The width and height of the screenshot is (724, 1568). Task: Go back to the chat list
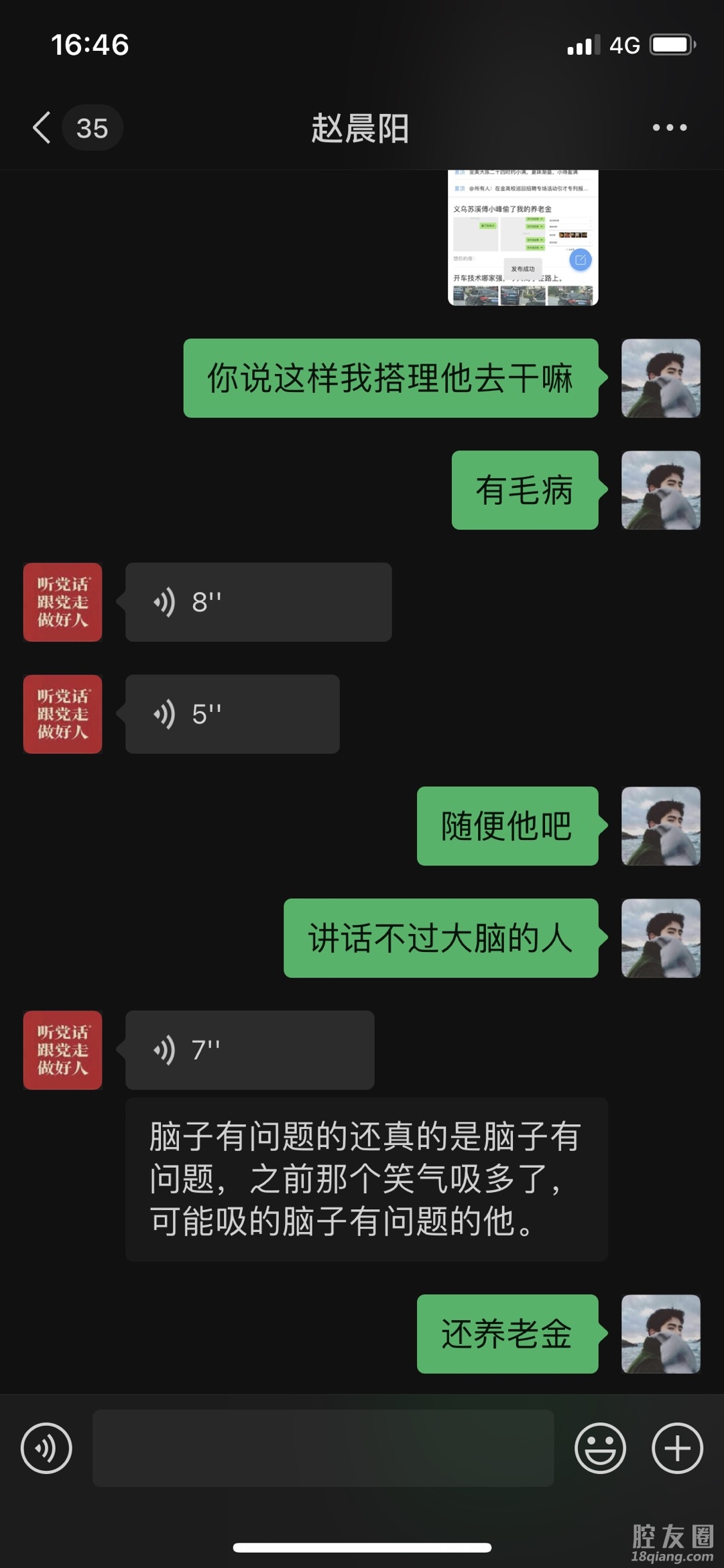pos(42,127)
